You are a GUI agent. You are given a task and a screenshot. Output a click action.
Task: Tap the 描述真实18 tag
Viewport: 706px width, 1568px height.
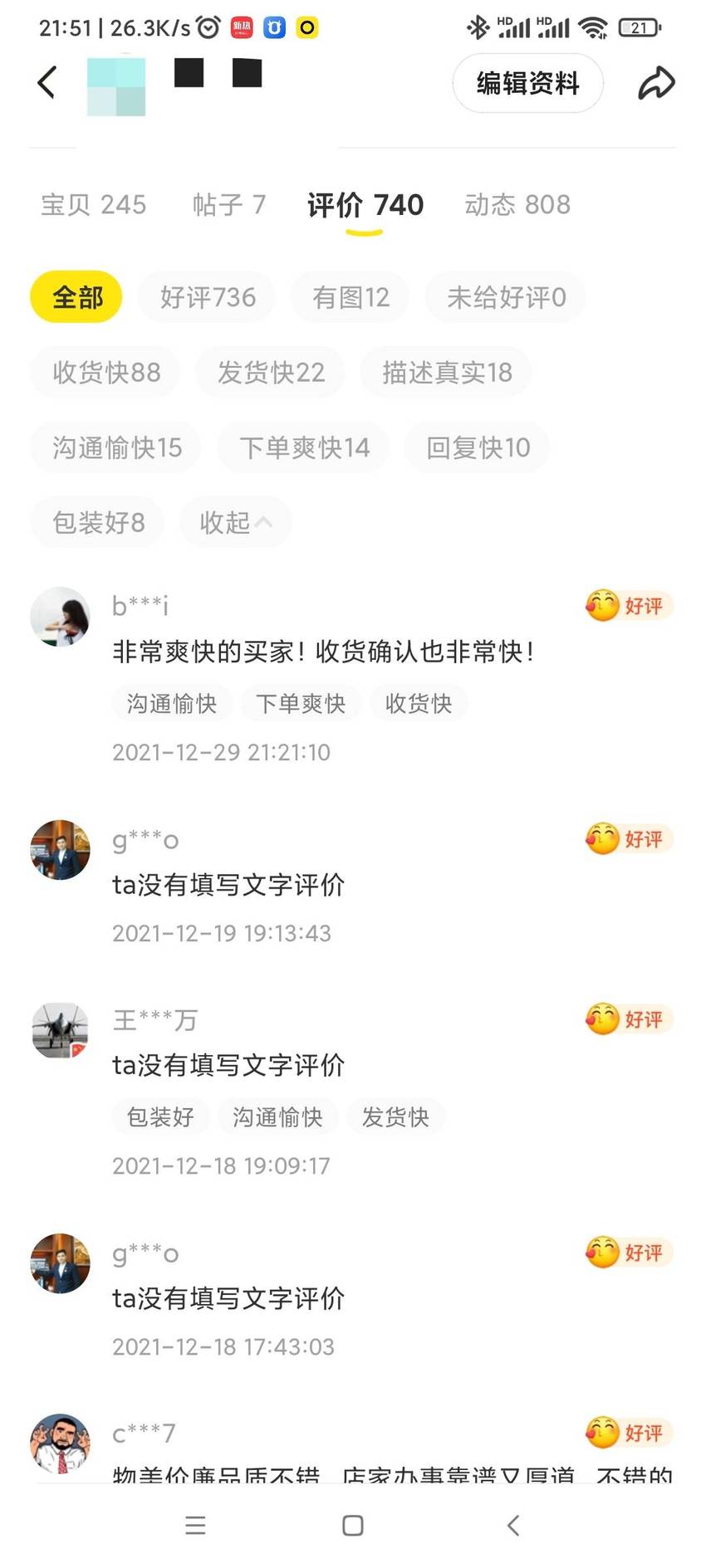pos(447,372)
